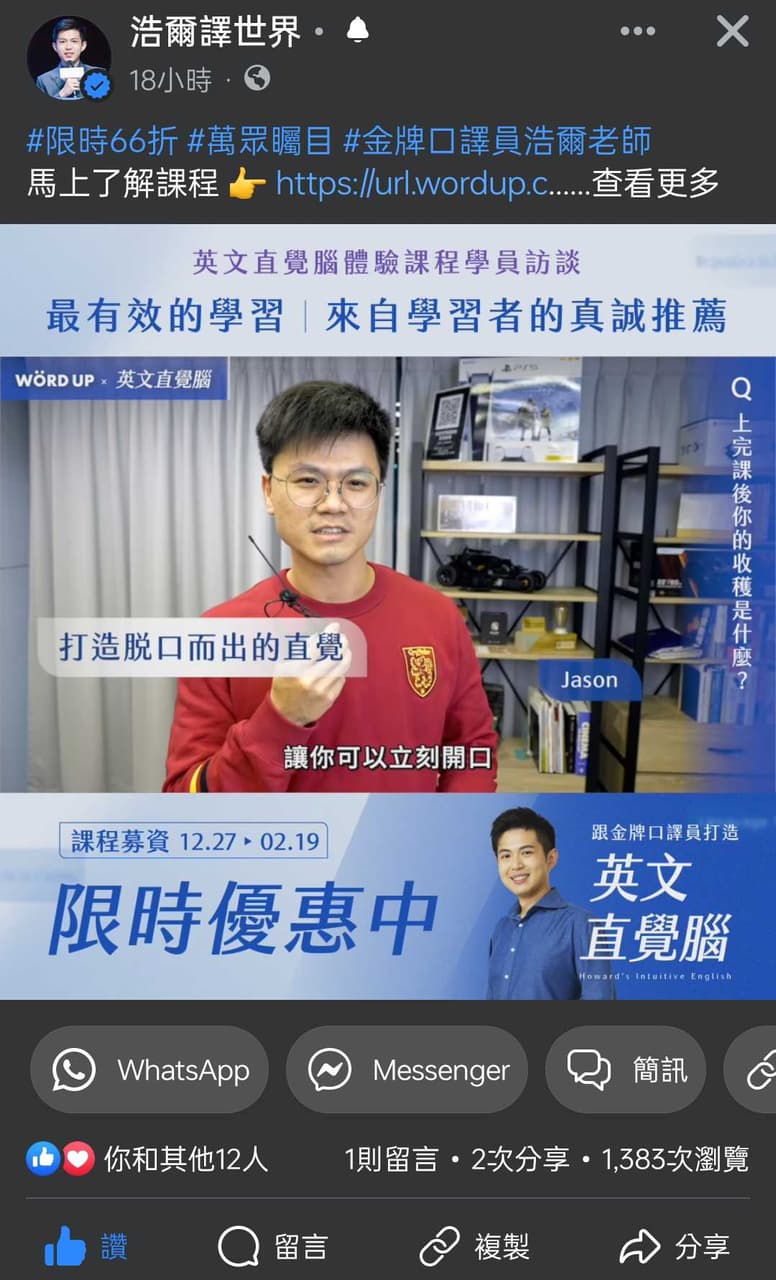Screen dimensions: 776x1280
Task: Open 浩爾譯世界 profile picture
Action: [x=69, y=58]
